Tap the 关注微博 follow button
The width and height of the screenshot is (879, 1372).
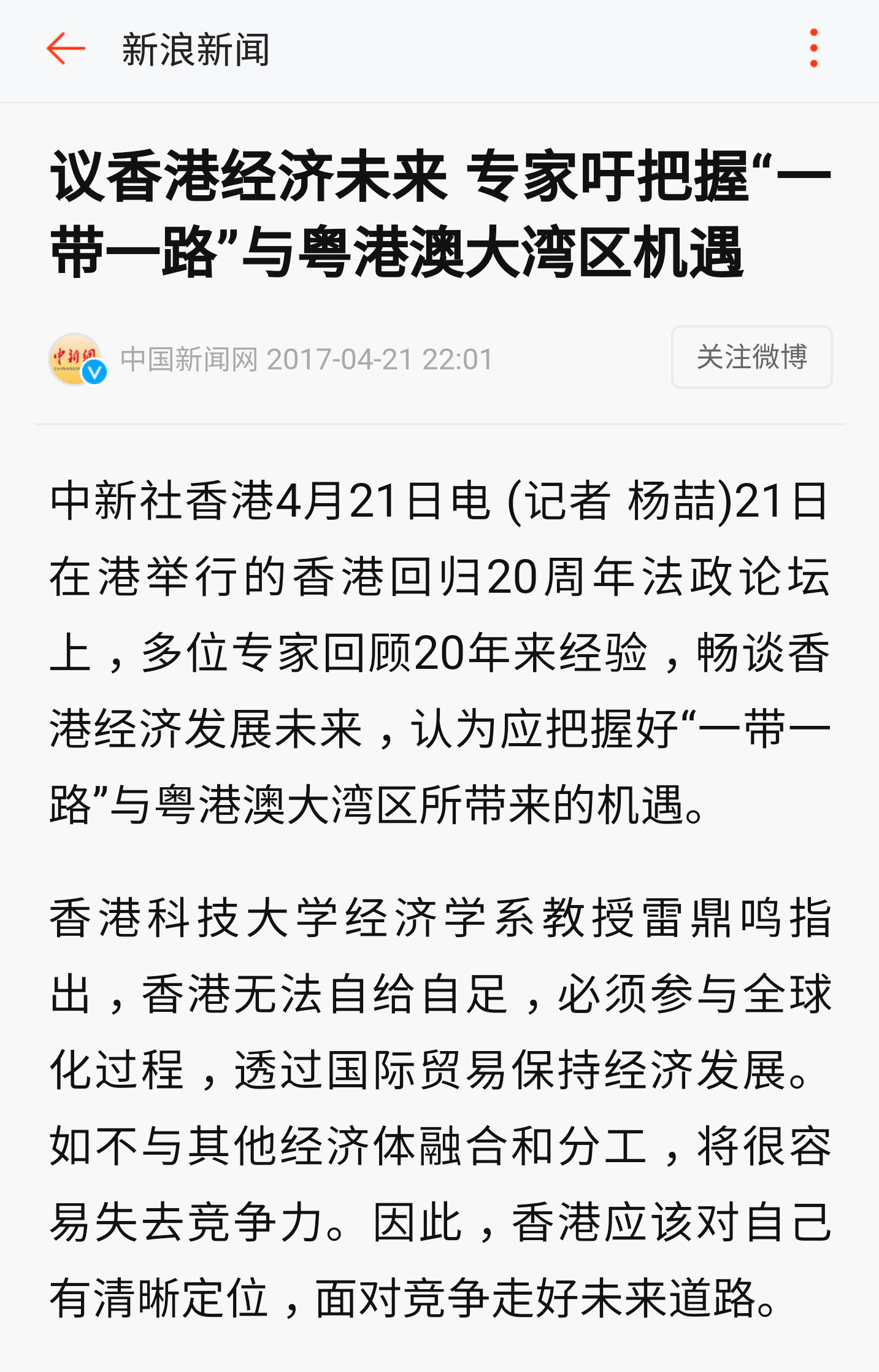(x=751, y=357)
